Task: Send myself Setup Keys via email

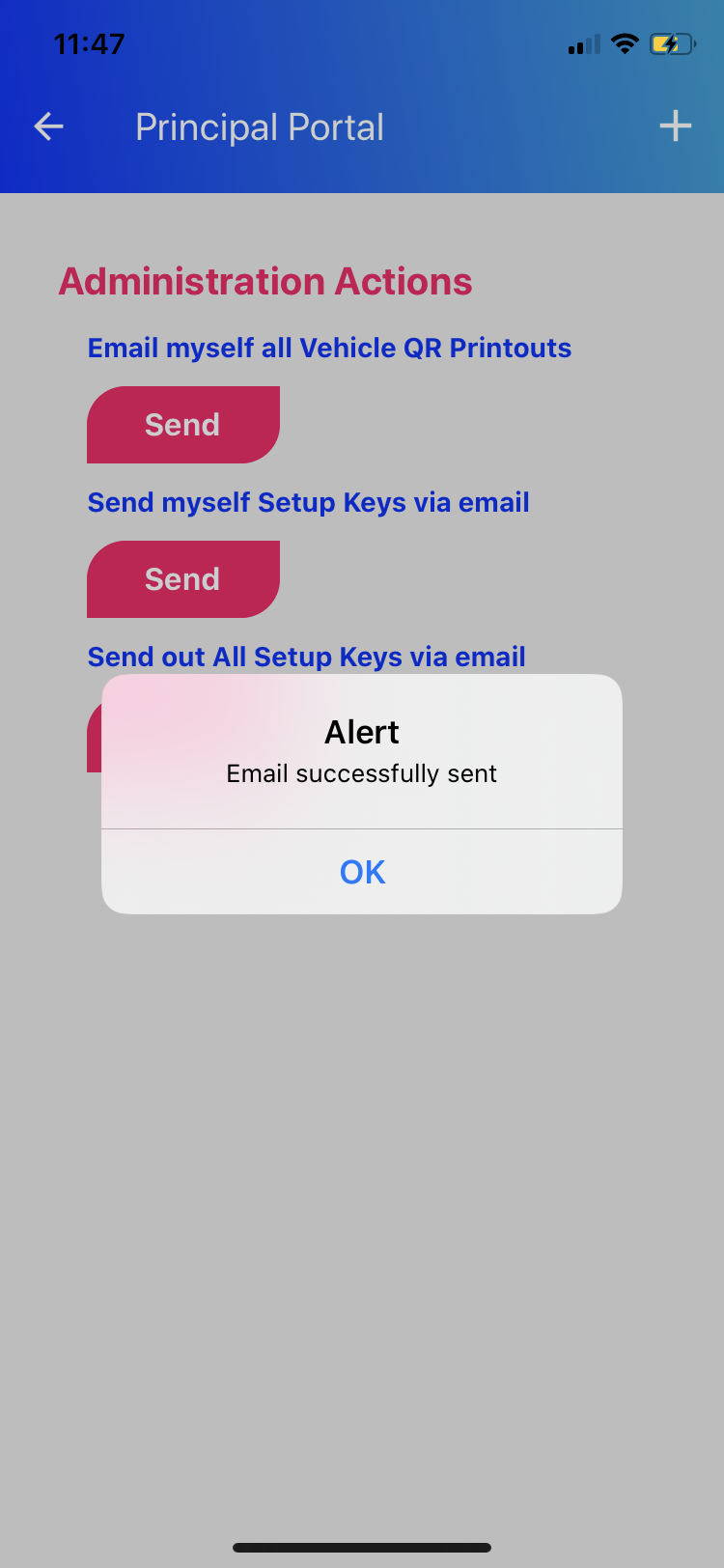Action: pos(183,579)
